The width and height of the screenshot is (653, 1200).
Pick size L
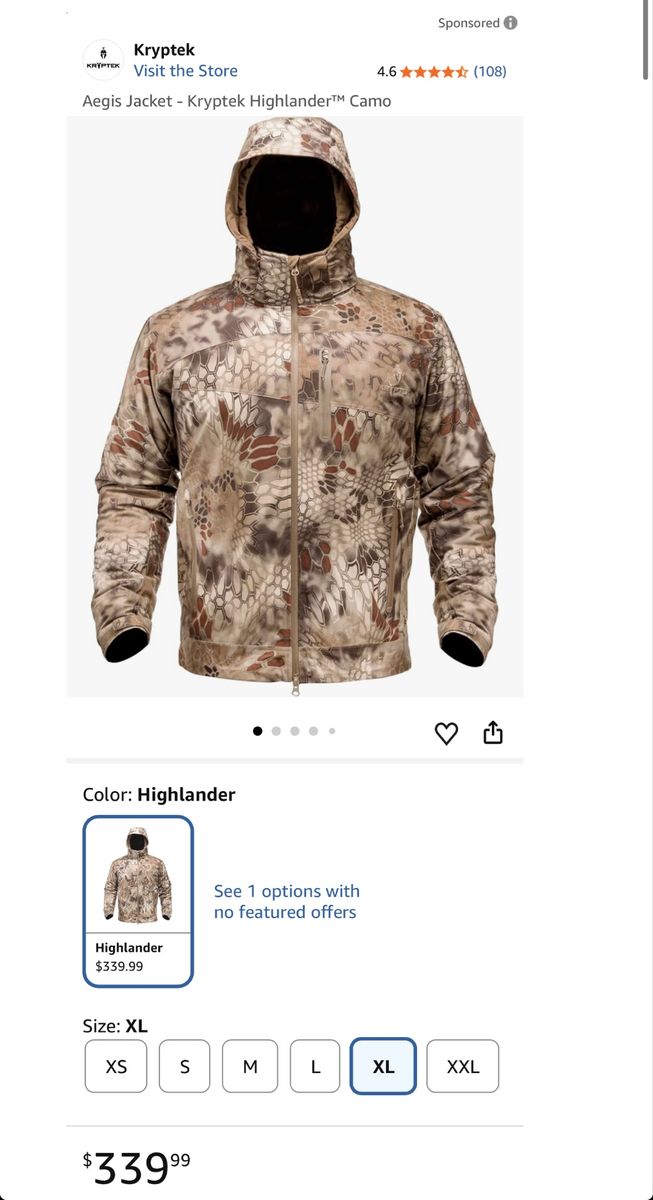coord(315,1067)
